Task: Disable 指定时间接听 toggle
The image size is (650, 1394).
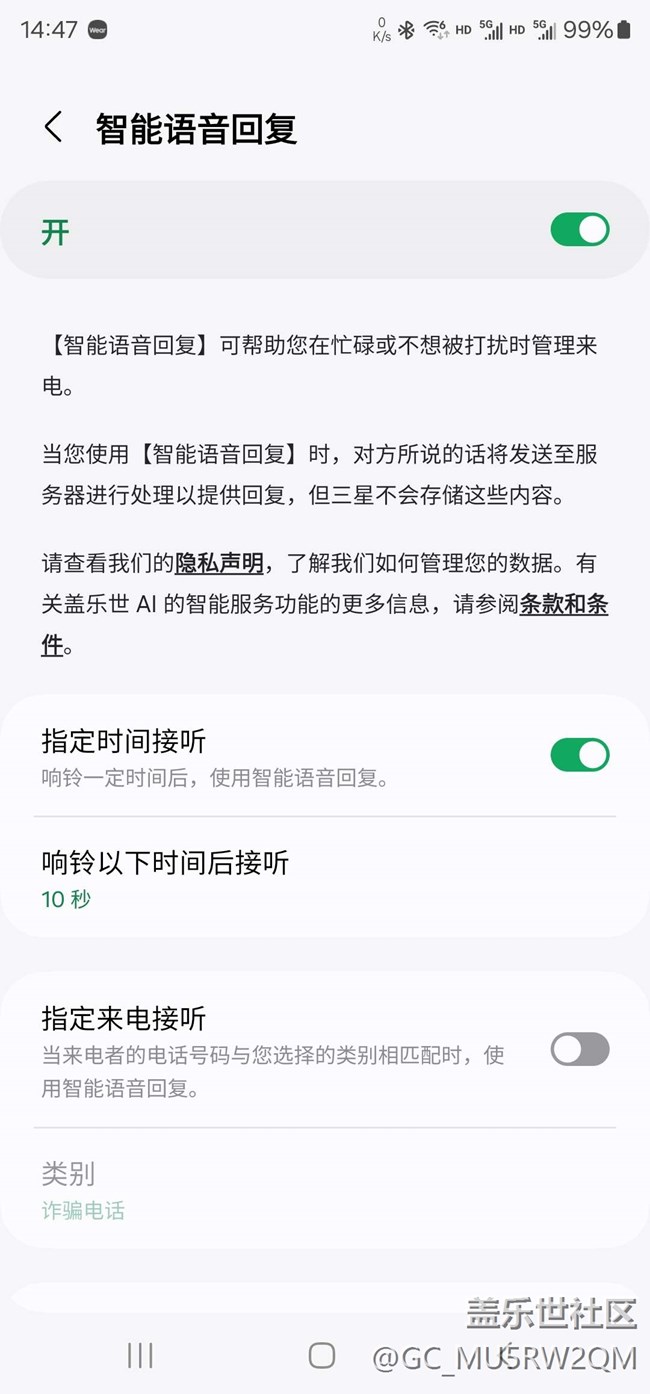Action: pyautogui.click(x=580, y=755)
